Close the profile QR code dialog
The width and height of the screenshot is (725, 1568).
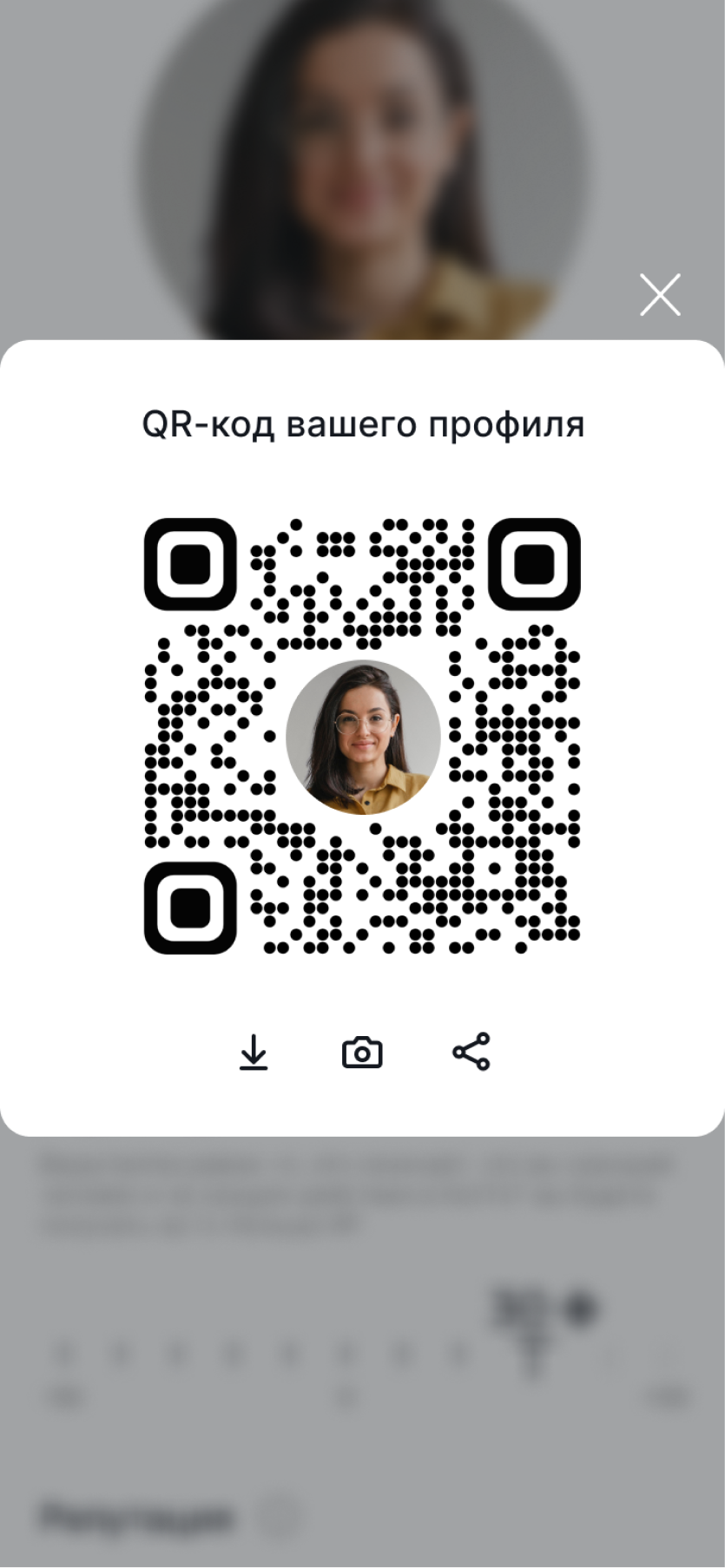pos(660,295)
